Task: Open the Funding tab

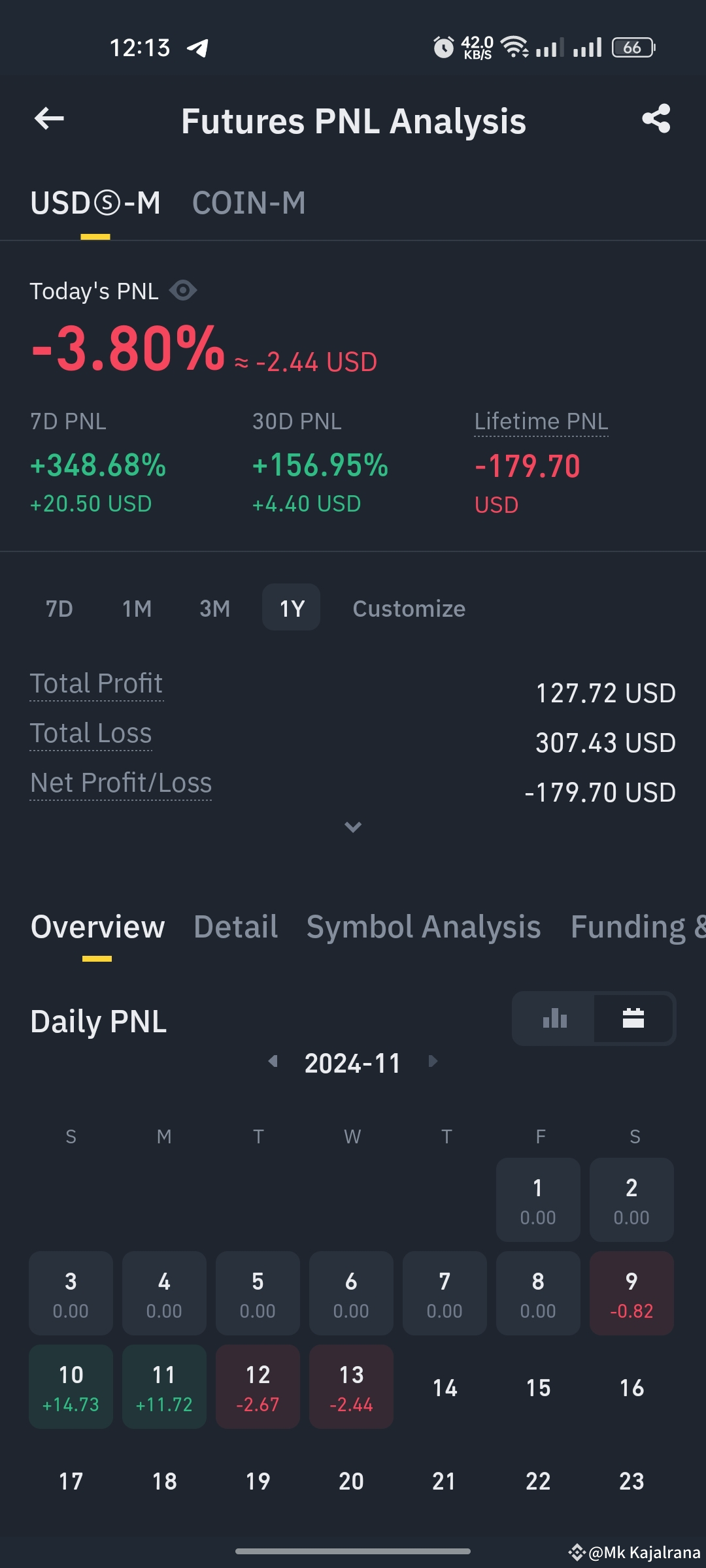Action: 634,926
